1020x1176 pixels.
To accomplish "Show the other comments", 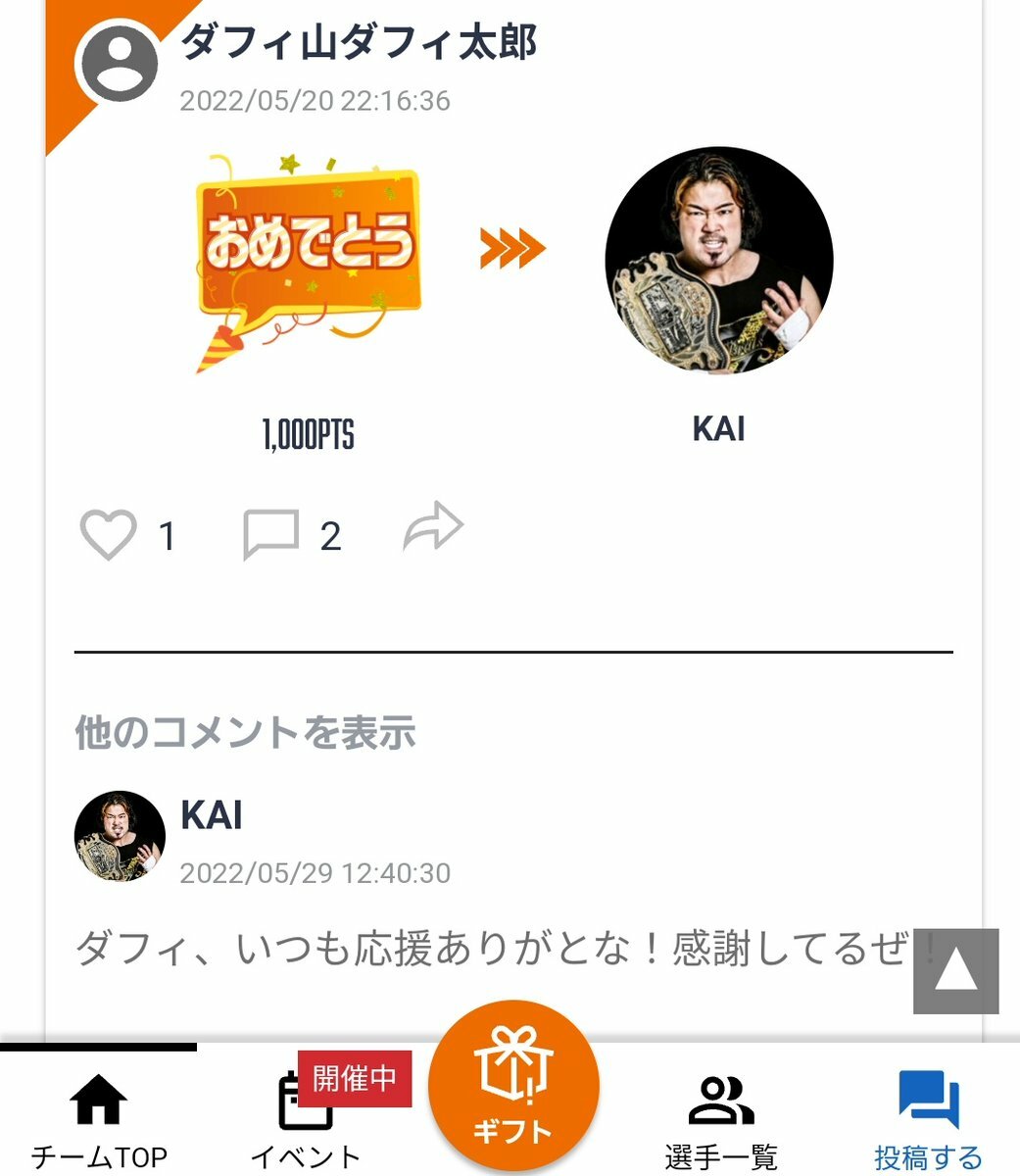I will coord(246,732).
